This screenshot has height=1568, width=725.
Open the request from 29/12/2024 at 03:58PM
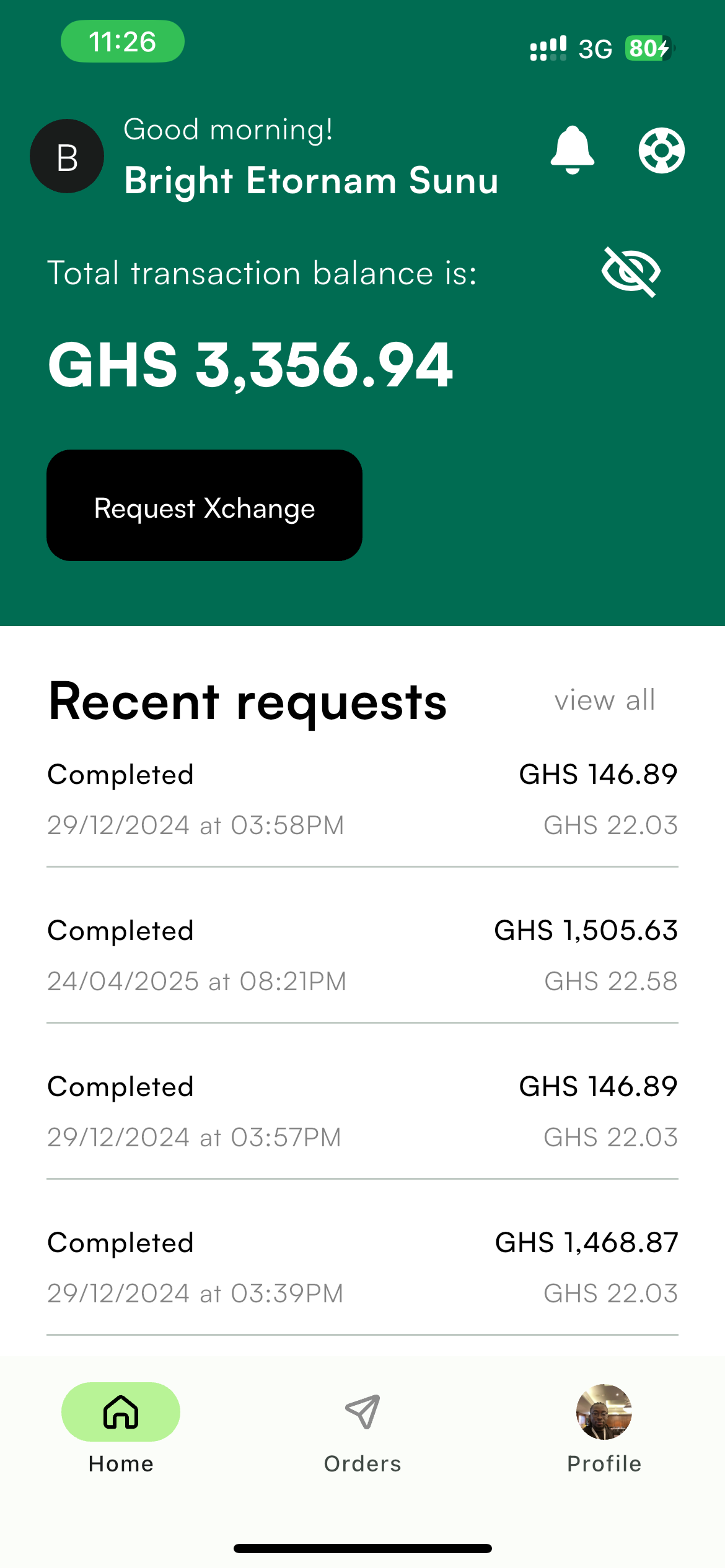362,799
